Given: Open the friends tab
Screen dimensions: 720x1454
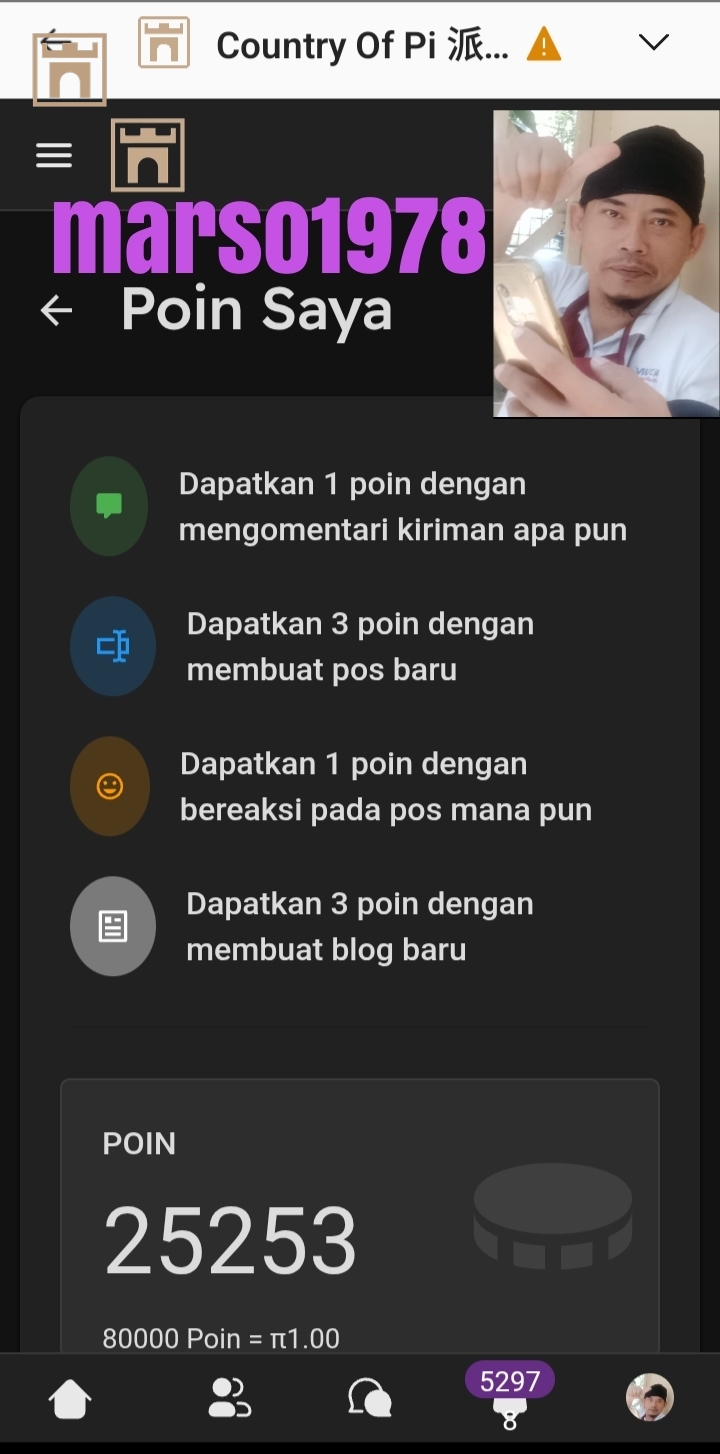Looking at the screenshot, I should coord(229,1398).
